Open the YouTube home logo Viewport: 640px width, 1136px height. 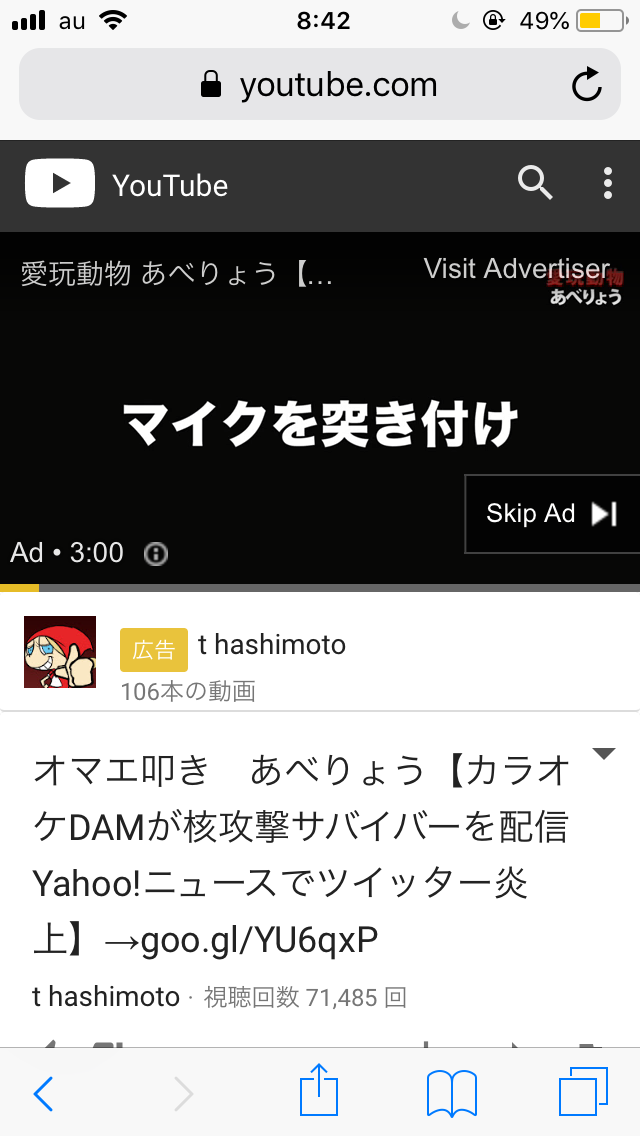tap(126, 185)
